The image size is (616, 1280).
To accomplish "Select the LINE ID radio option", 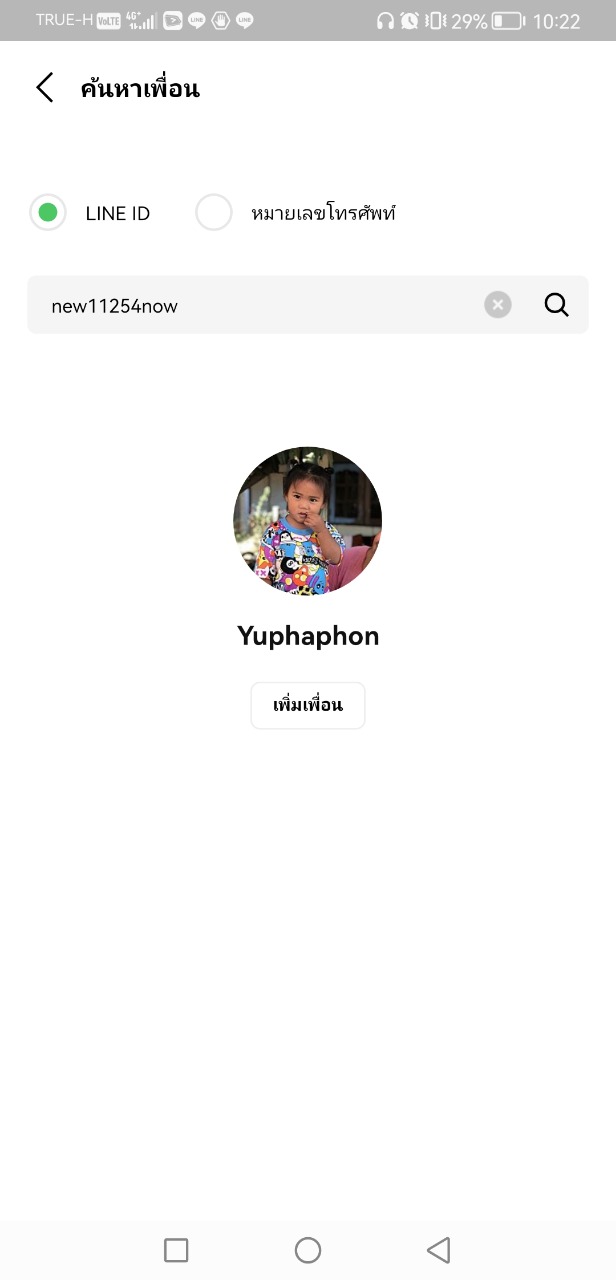I will click(x=47, y=212).
